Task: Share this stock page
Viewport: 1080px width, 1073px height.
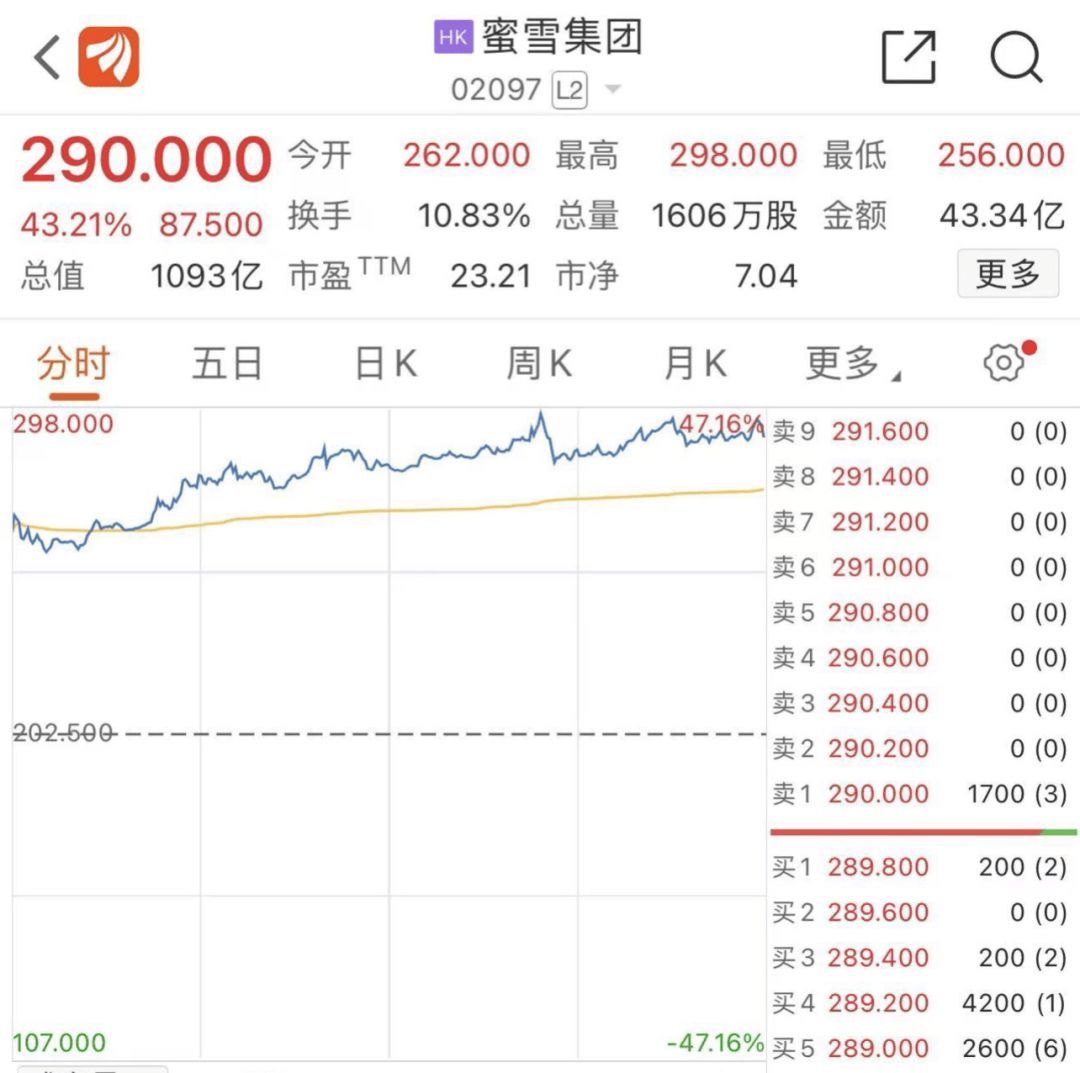Action: 908,57
